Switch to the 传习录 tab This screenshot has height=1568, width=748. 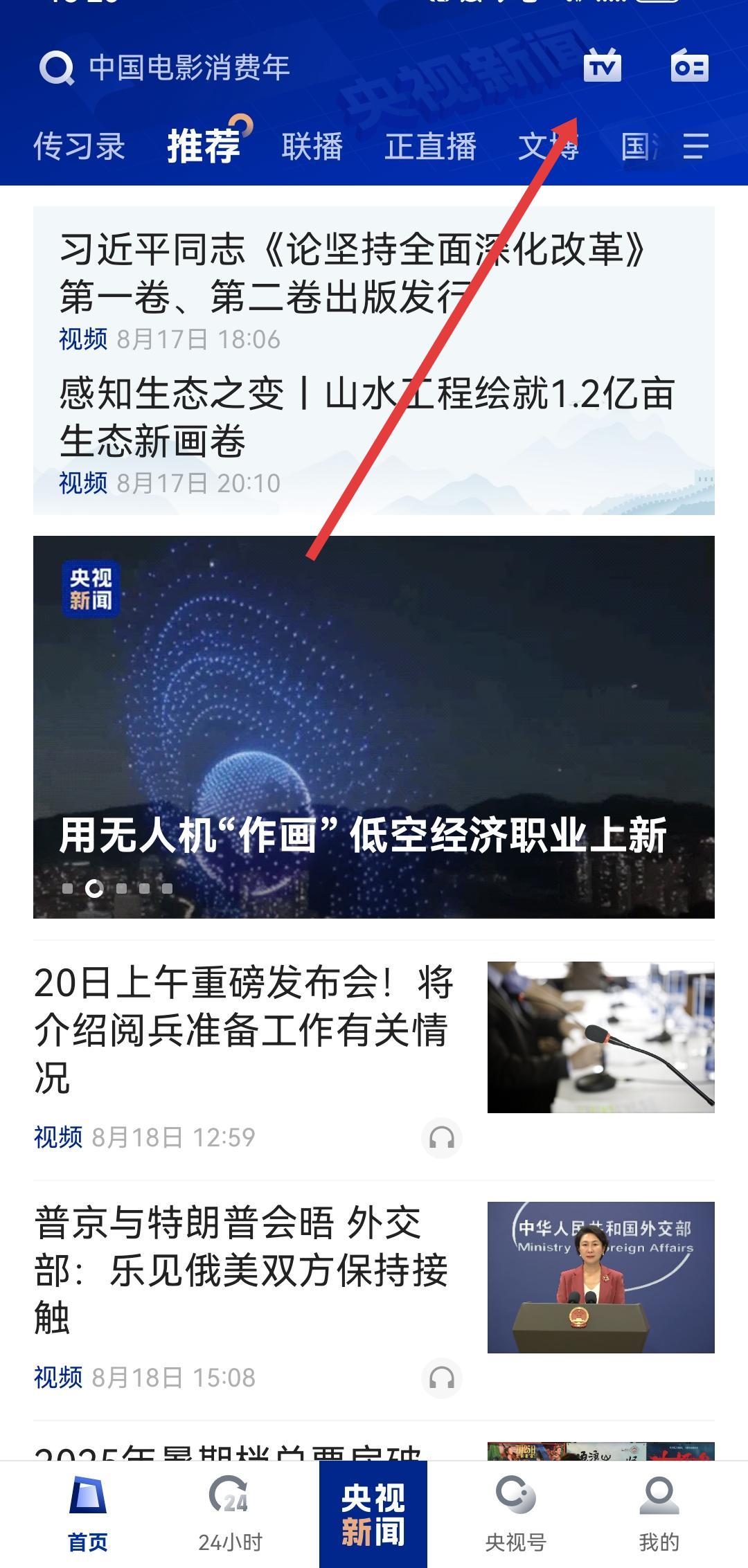79,147
